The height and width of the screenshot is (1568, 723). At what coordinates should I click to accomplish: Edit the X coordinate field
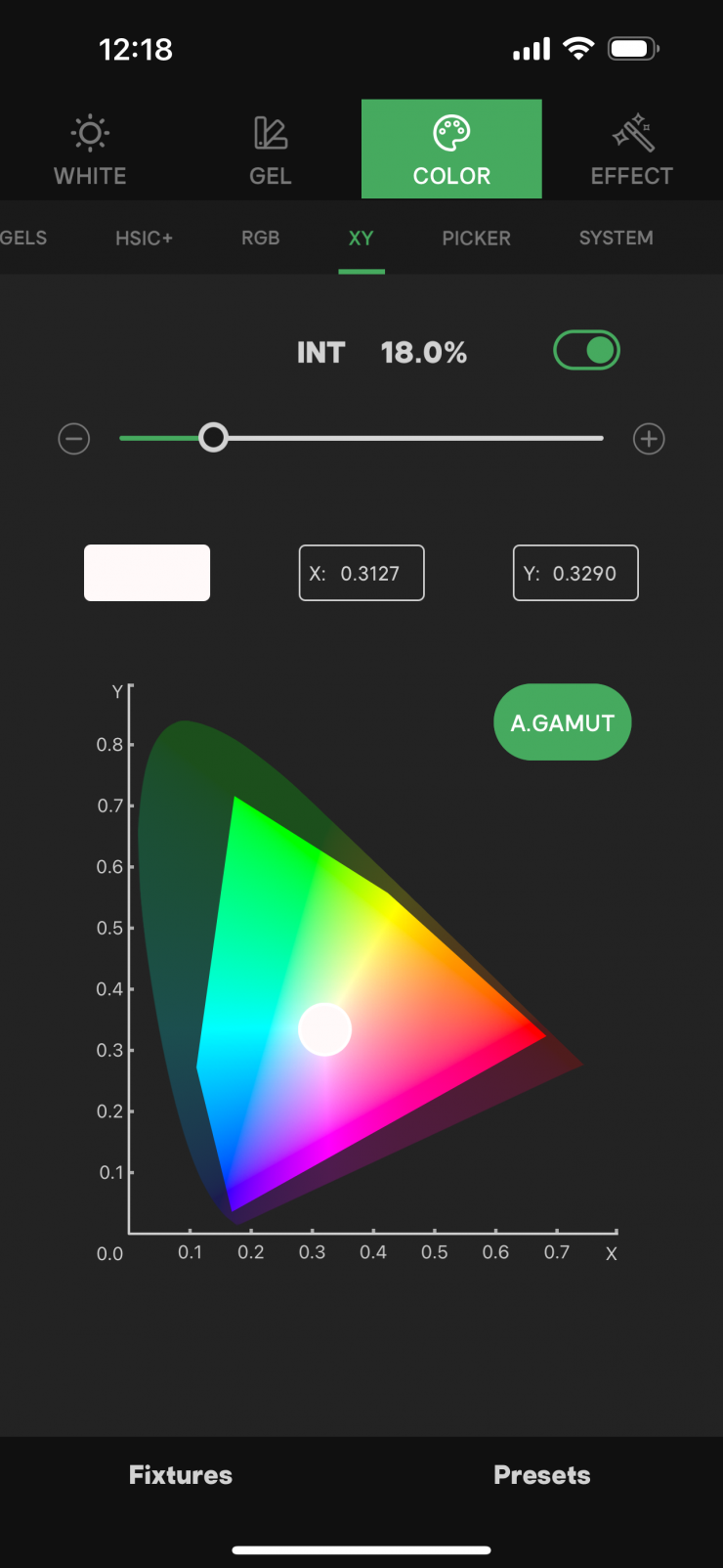[361, 573]
